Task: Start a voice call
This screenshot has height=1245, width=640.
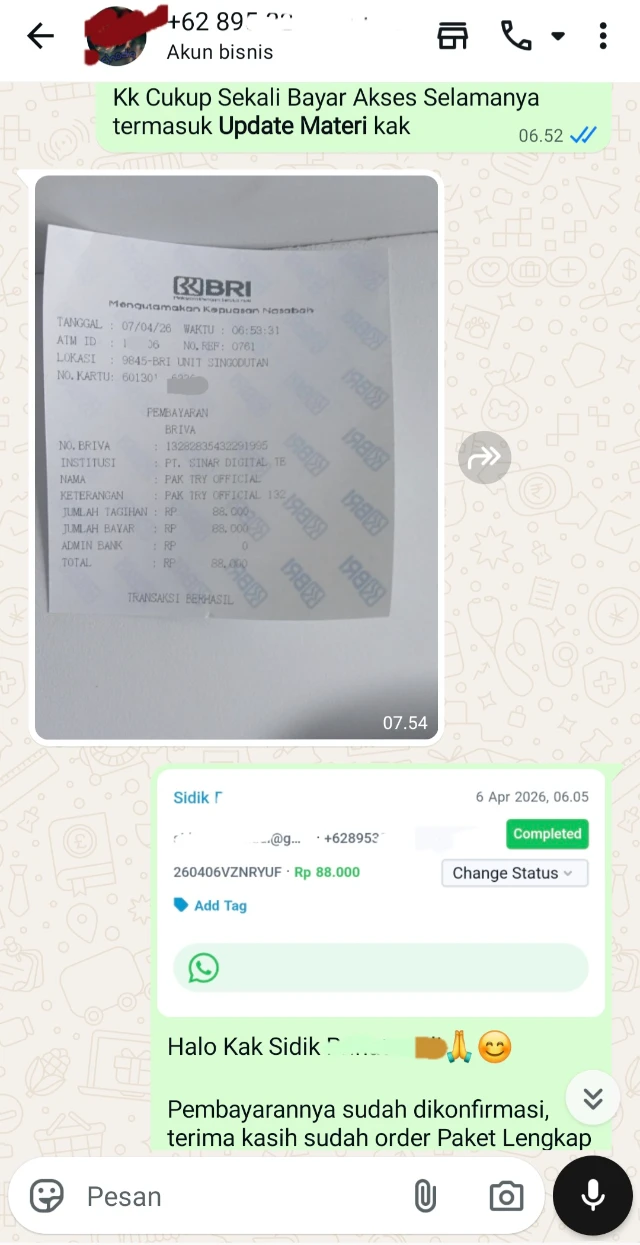Action: 516,37
